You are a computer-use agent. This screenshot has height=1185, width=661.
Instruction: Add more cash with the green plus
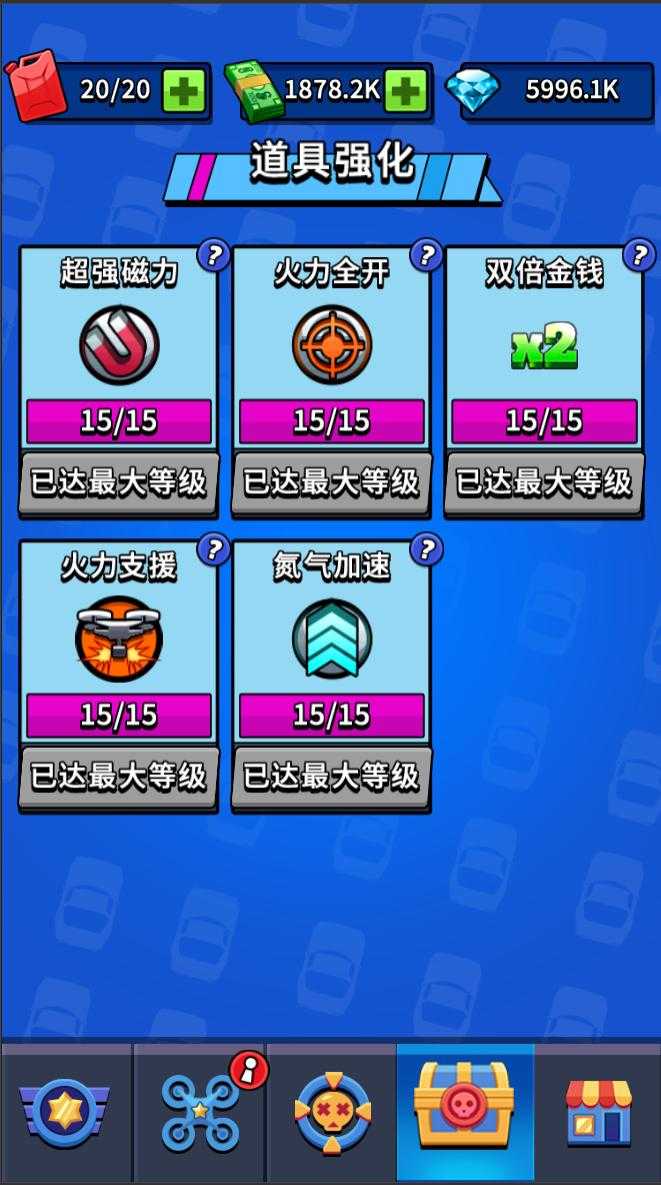pyautogui.click(x=405, y=91)
